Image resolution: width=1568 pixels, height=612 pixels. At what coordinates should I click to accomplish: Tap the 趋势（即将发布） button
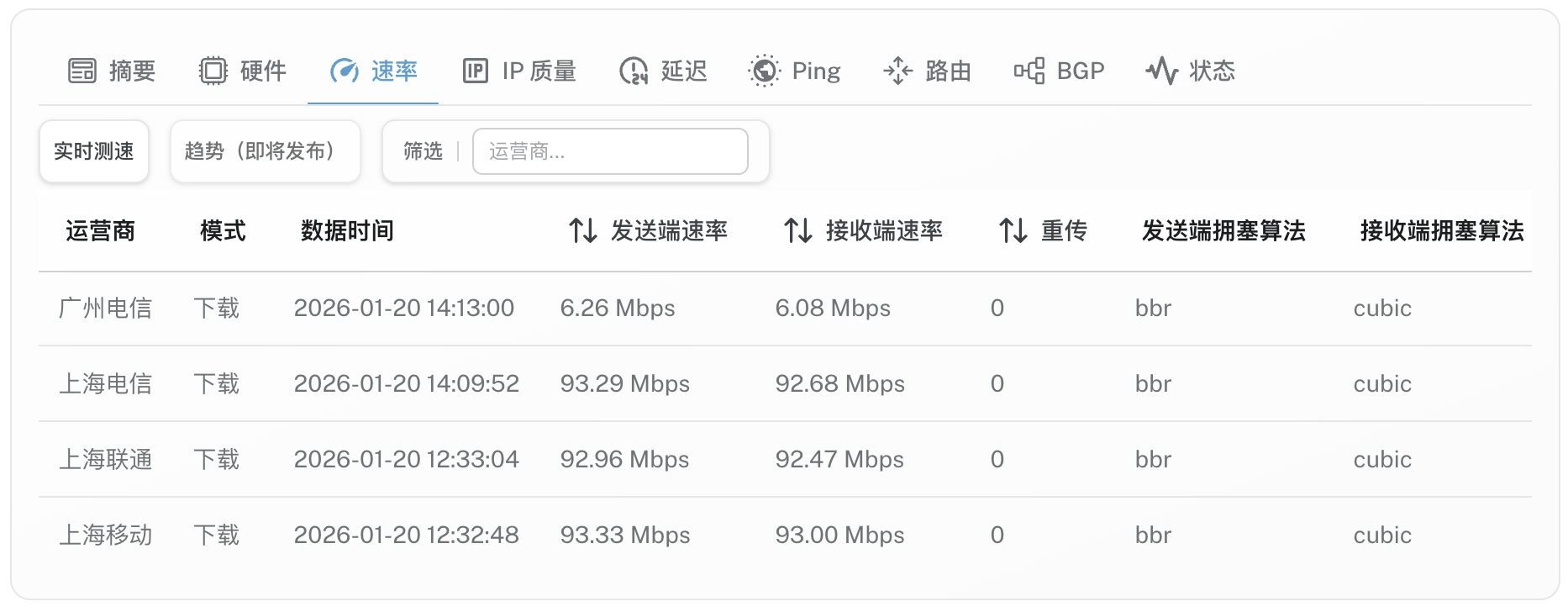(x=265, y=151)
